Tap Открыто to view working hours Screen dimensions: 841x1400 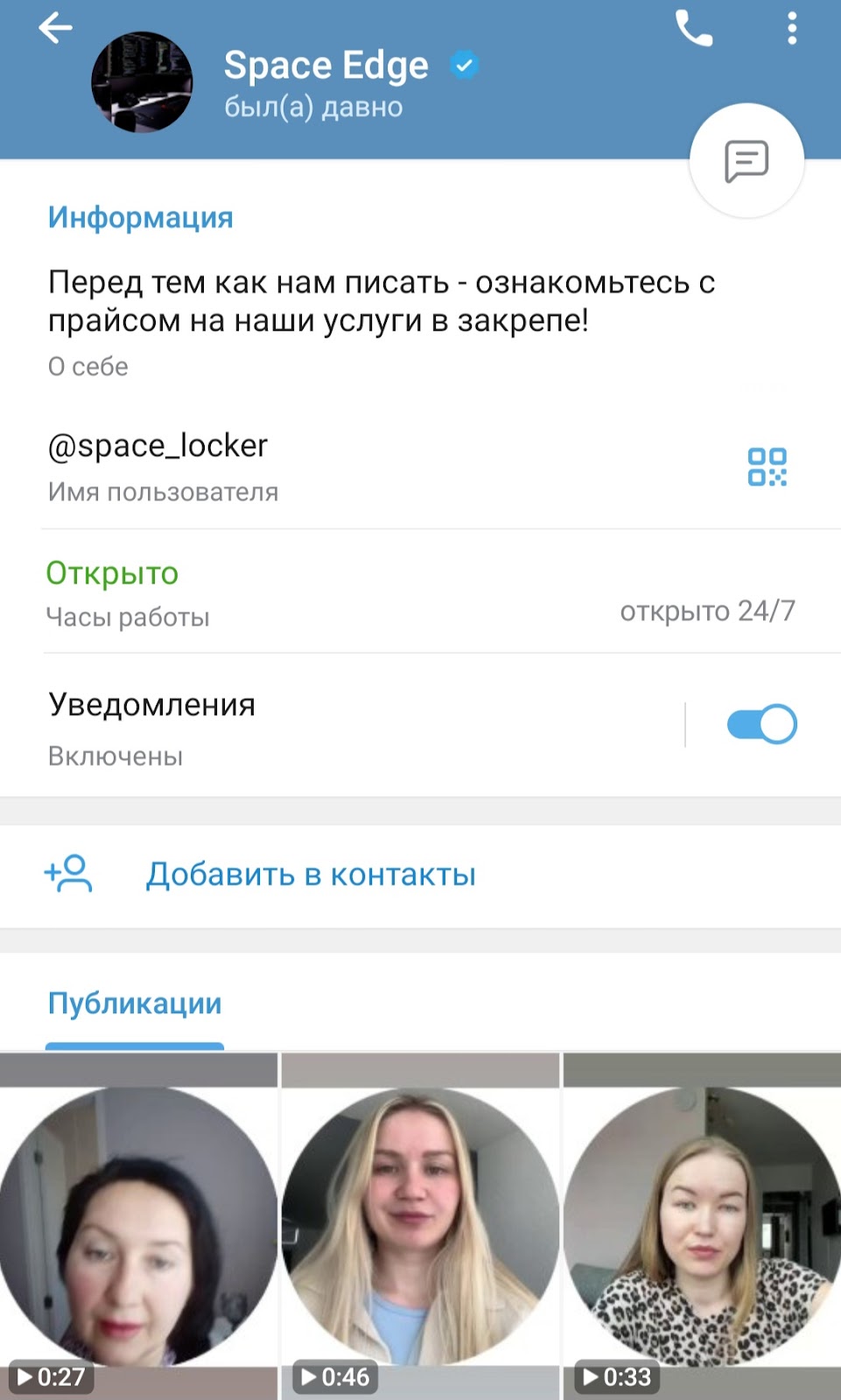[x=114, y=572]
